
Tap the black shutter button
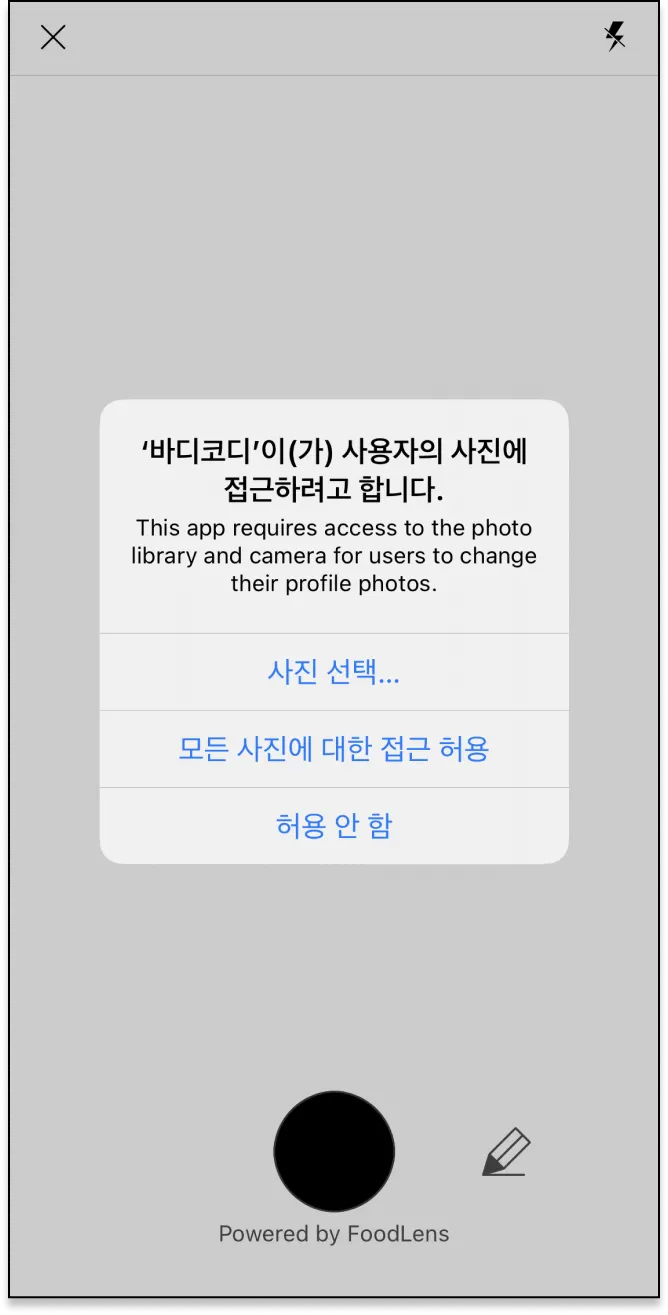coord(334,1151)
